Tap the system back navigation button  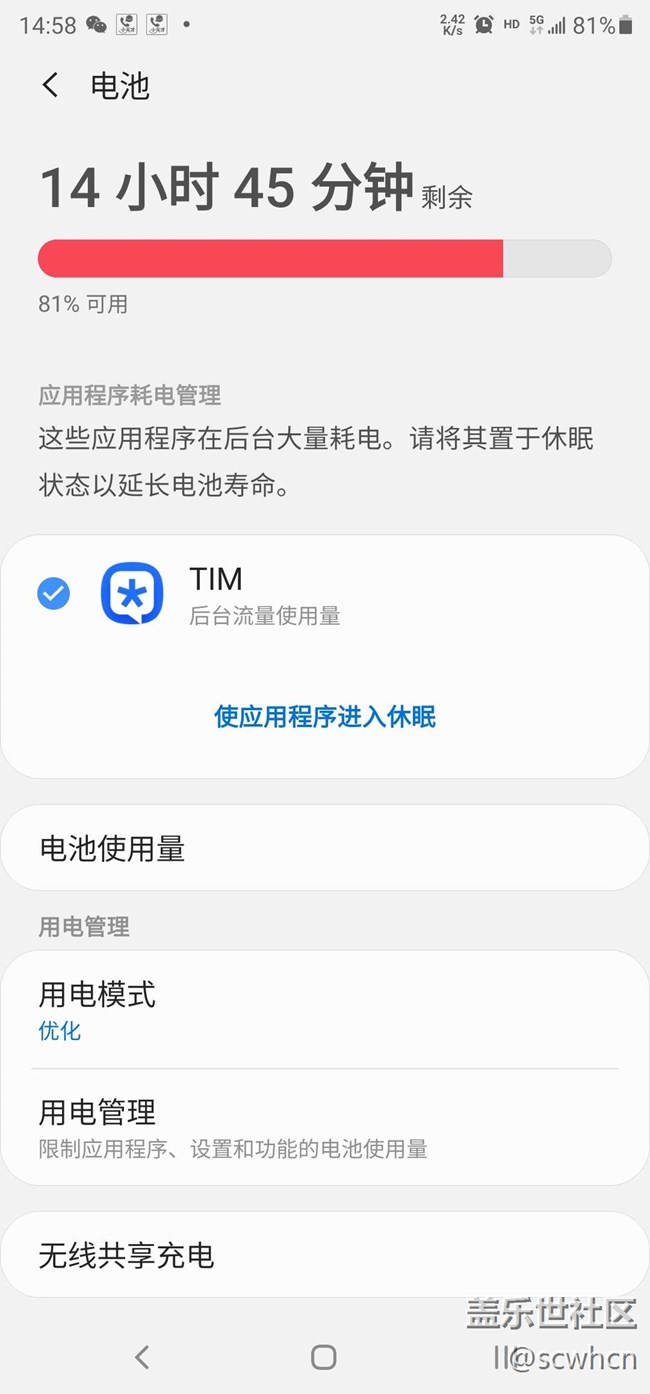click(142, 1357)
